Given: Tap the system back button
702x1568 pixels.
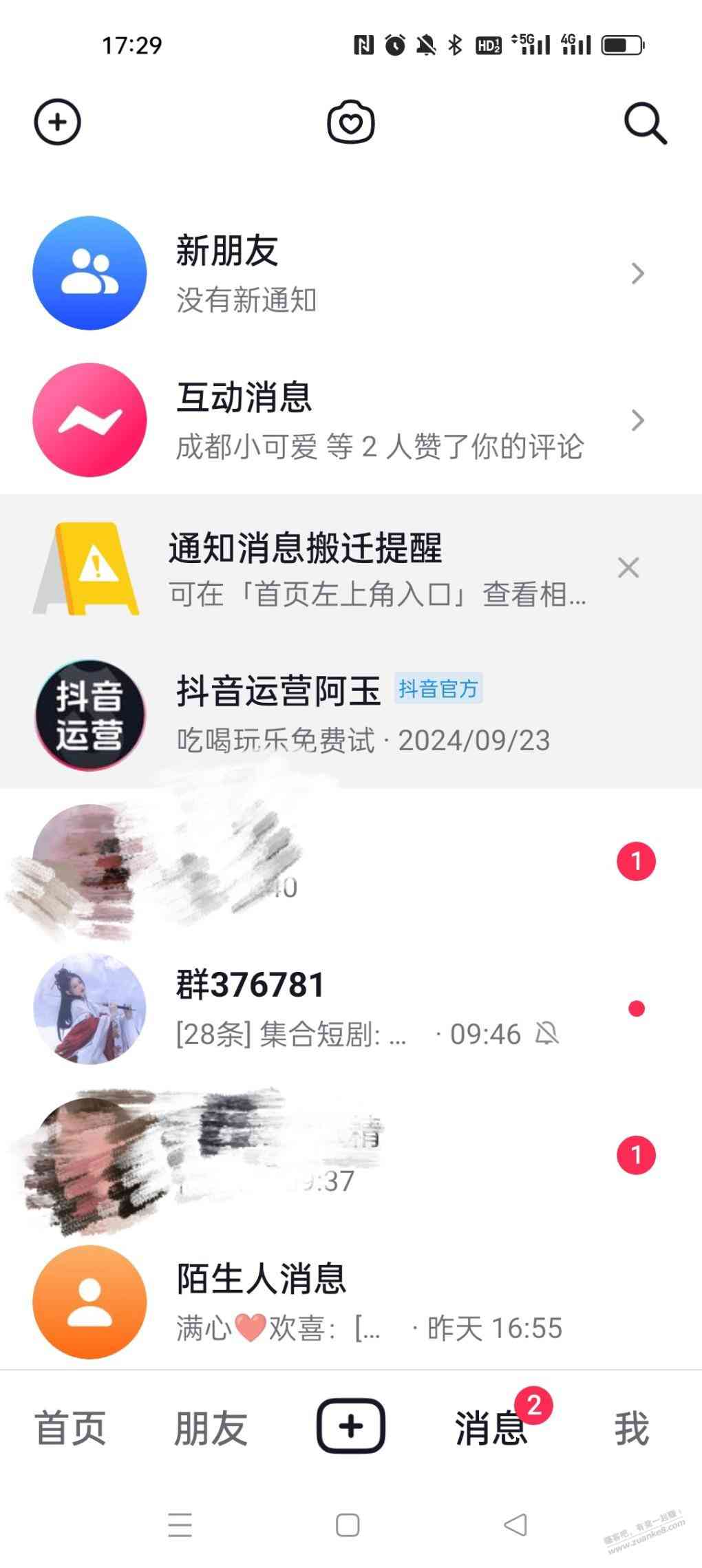Looking at the screenshot, I should click(x=515, y=1525).
